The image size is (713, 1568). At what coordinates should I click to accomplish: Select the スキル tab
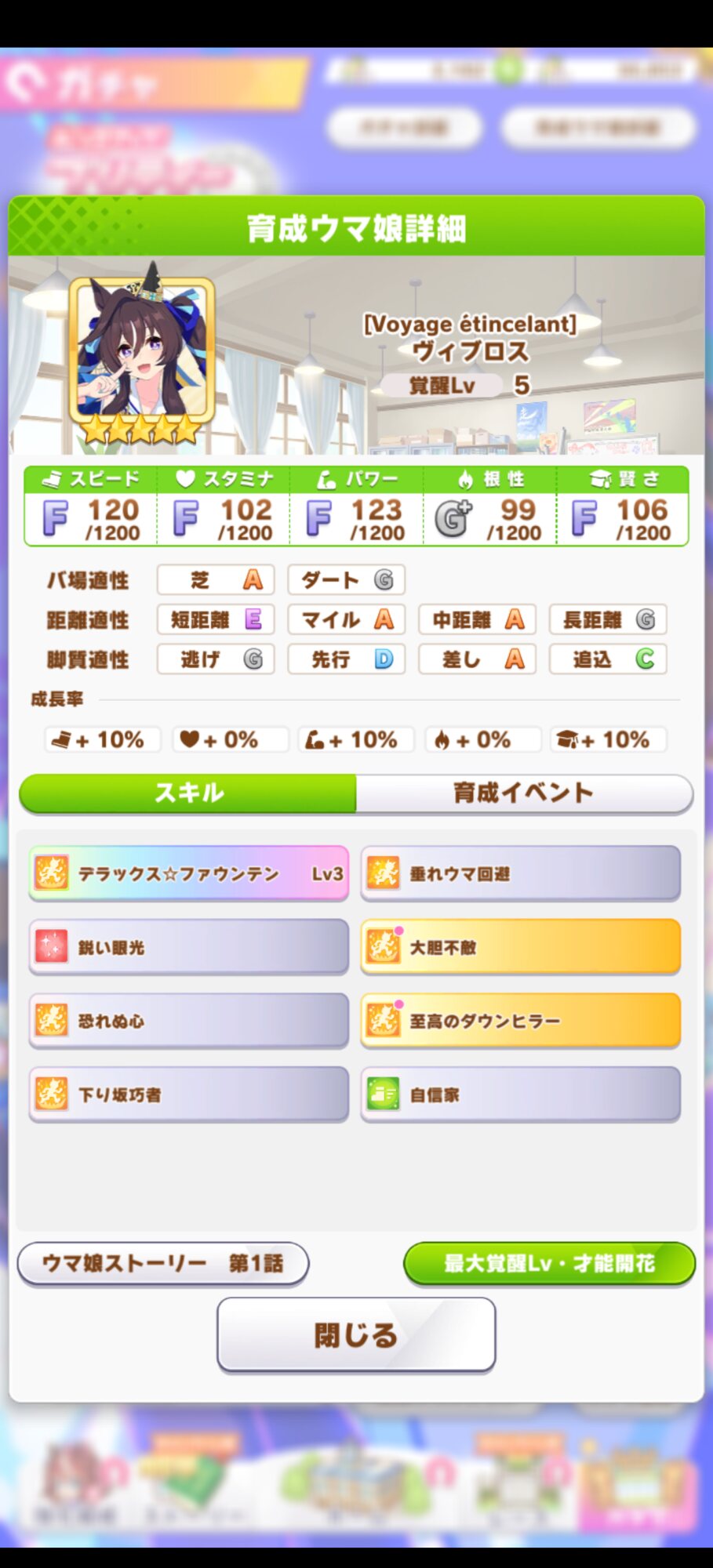point(188,793)
